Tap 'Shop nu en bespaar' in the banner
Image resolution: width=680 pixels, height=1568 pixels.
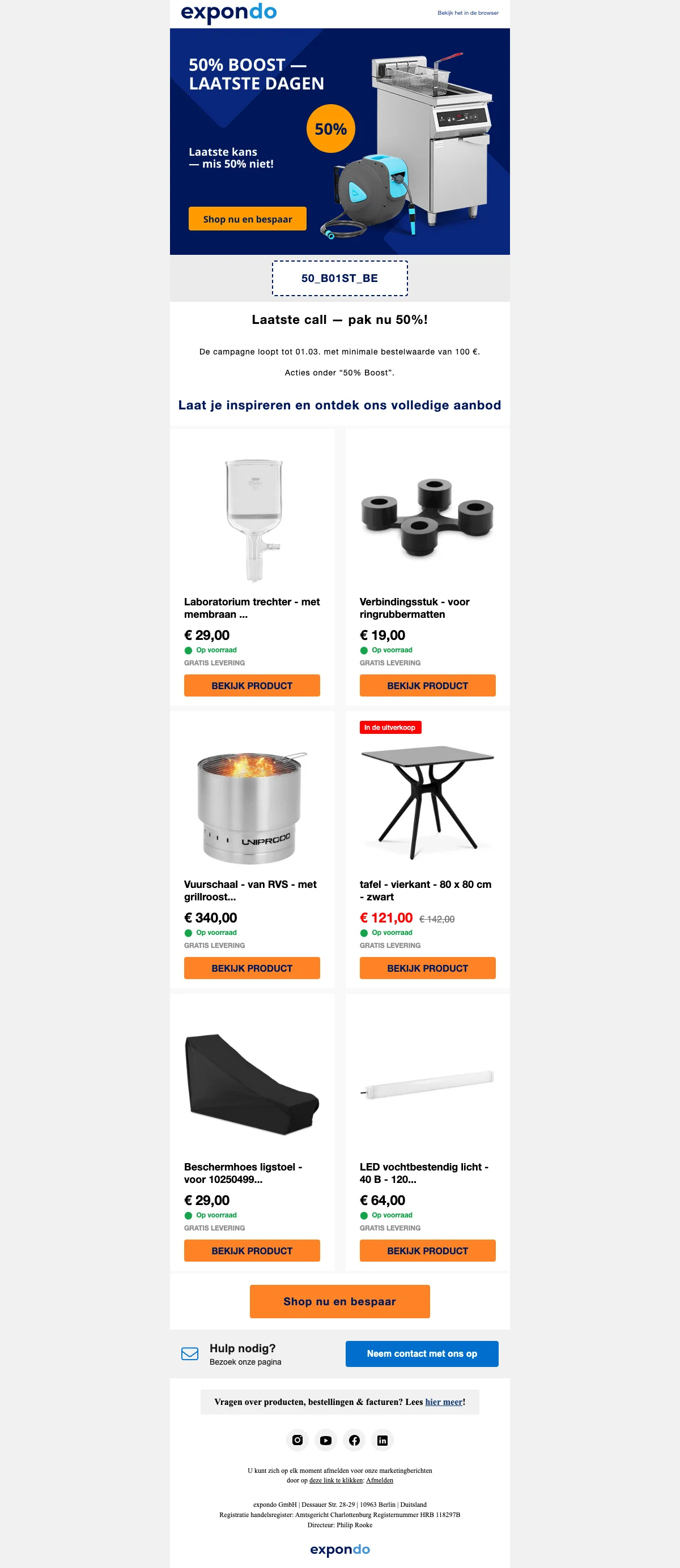[x=246, y=219]
